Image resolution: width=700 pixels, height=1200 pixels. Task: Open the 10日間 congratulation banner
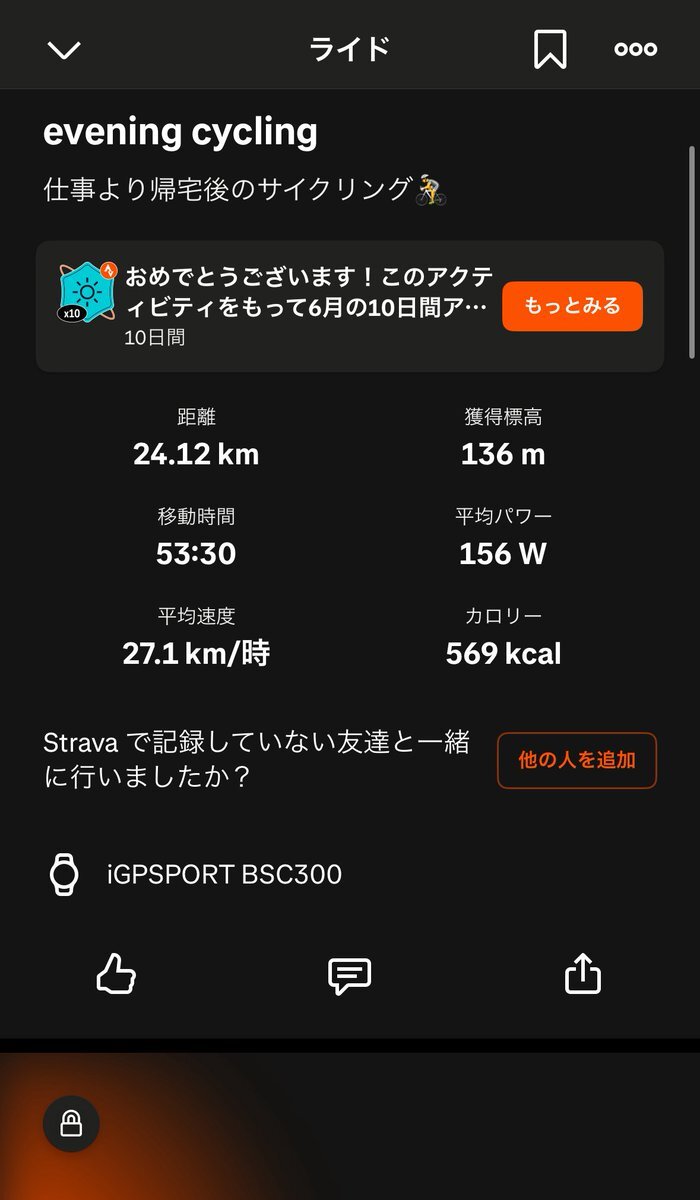(x=350, y=306)
